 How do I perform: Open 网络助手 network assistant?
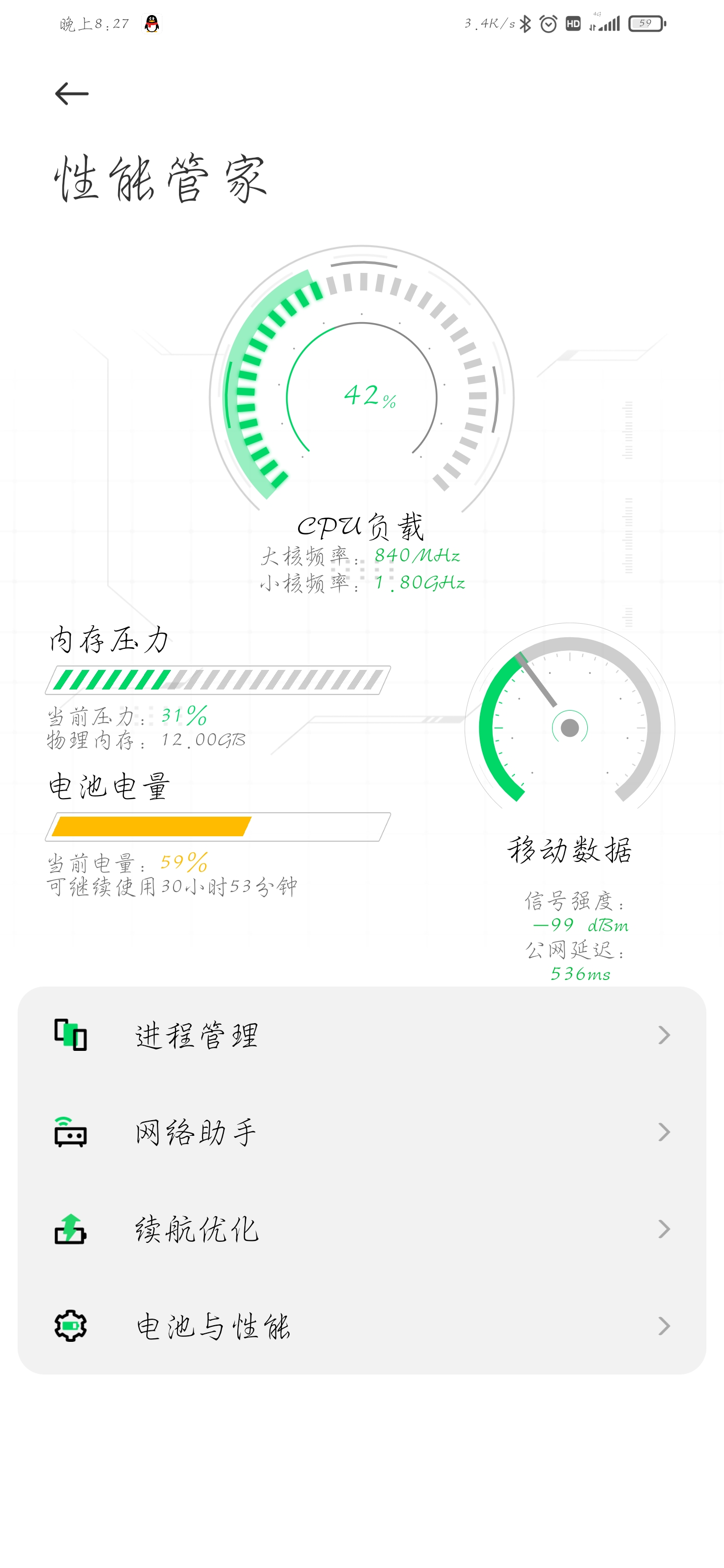361,1132
